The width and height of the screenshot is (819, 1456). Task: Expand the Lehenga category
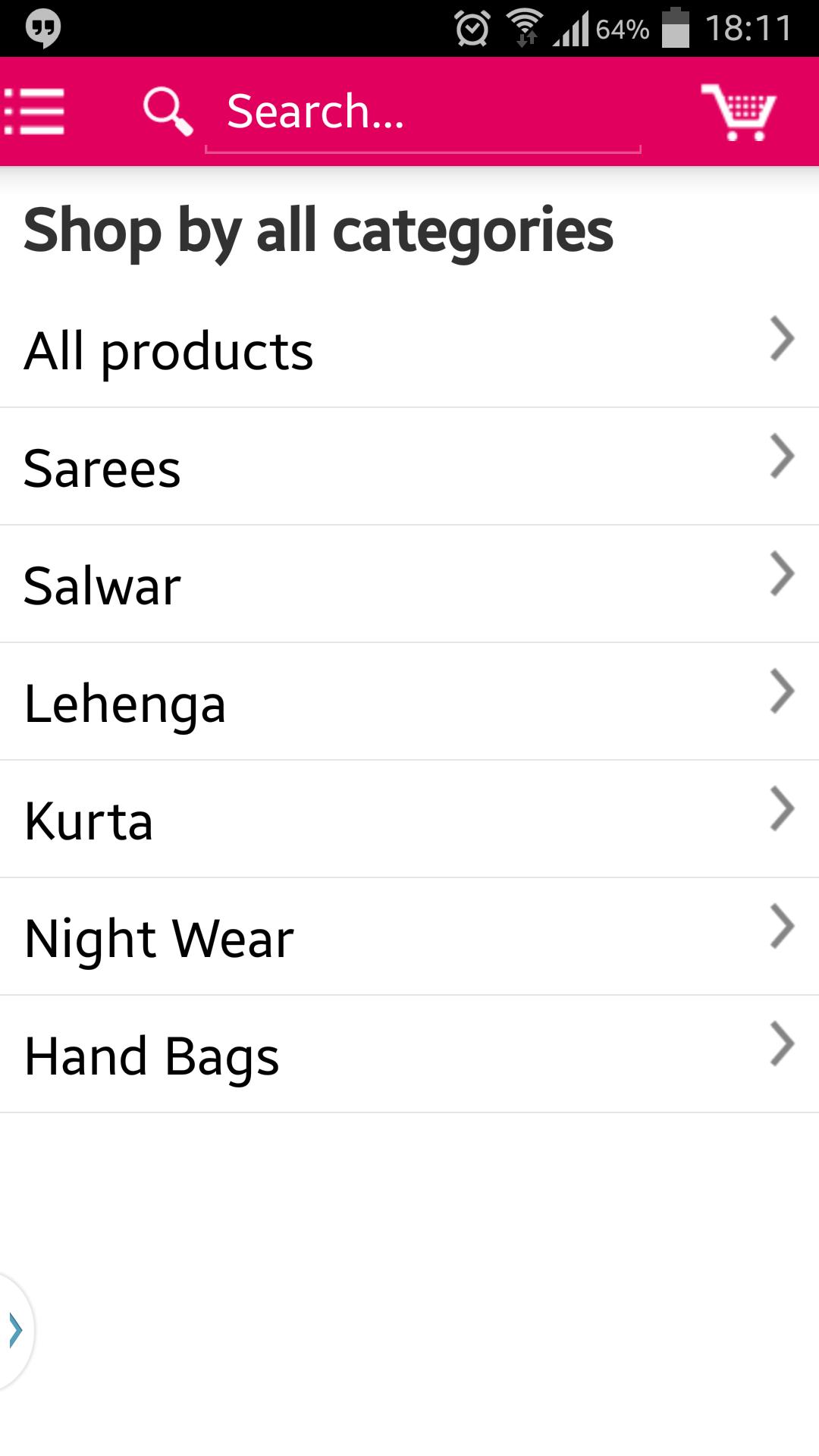[x=409, y=702]
